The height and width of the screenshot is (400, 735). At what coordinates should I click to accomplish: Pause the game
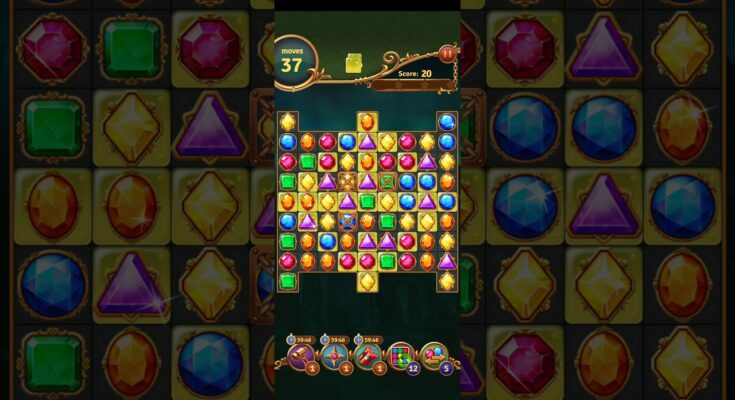[447, 54]
